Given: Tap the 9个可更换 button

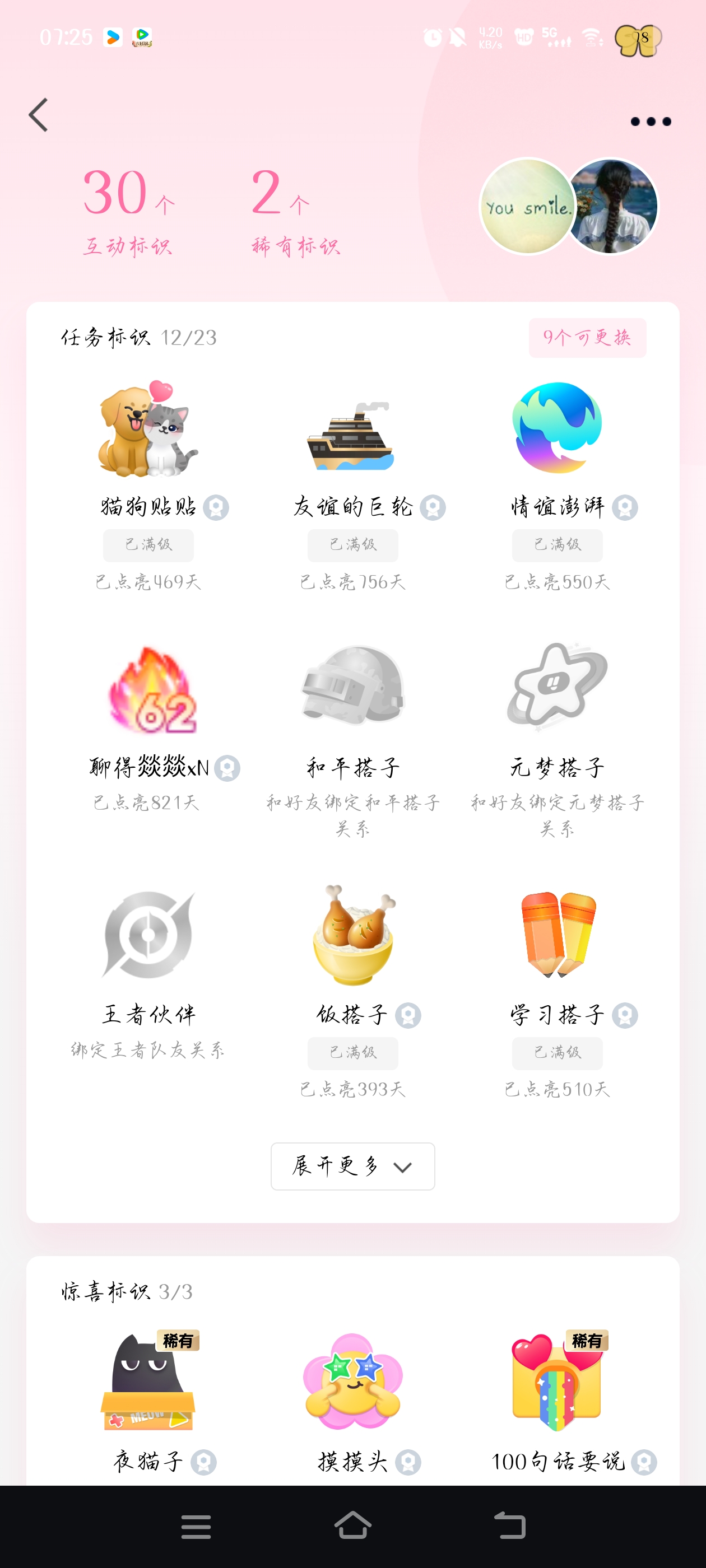Looking at the screenshot, I should [587, 338].
